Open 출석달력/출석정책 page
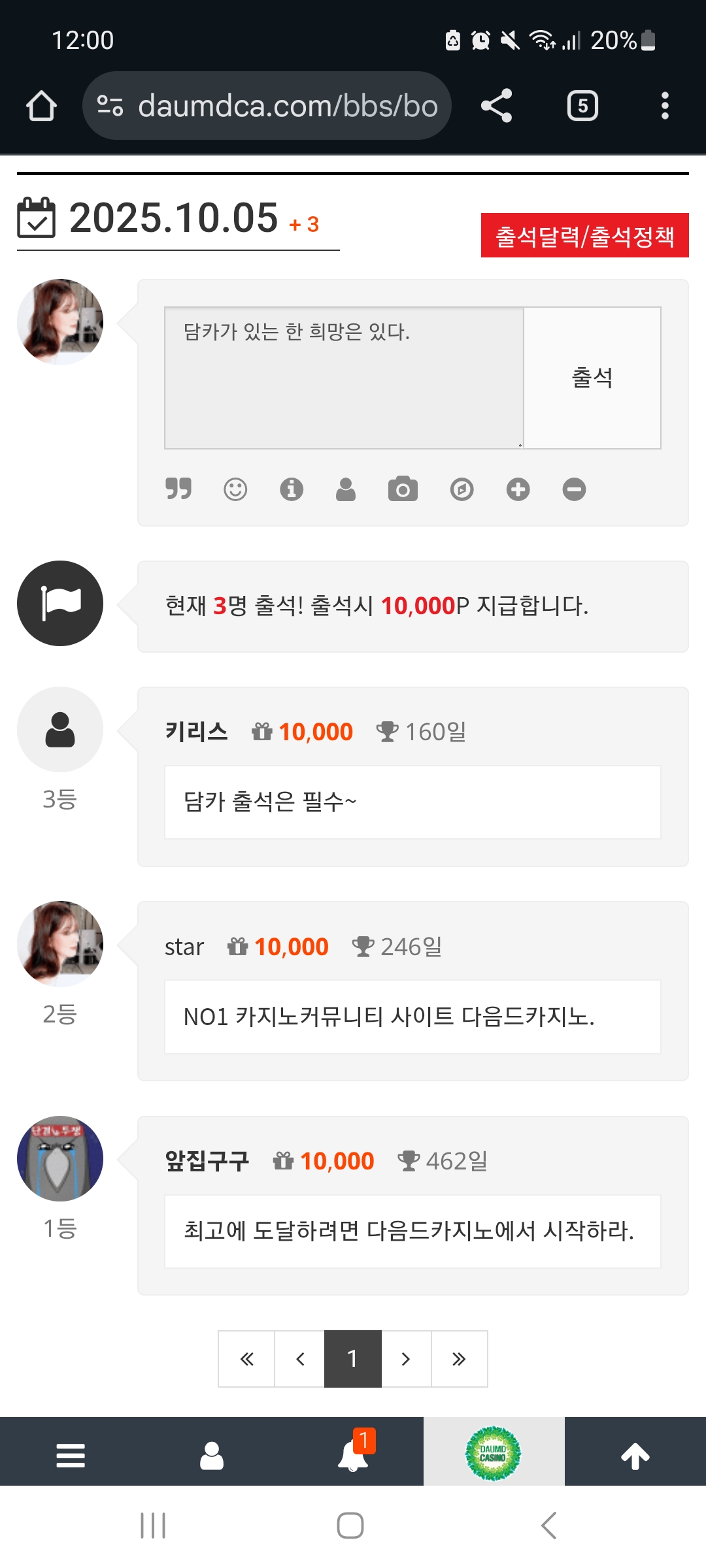Viewport: 706px width, 1568px height. (x=584, y=235)
